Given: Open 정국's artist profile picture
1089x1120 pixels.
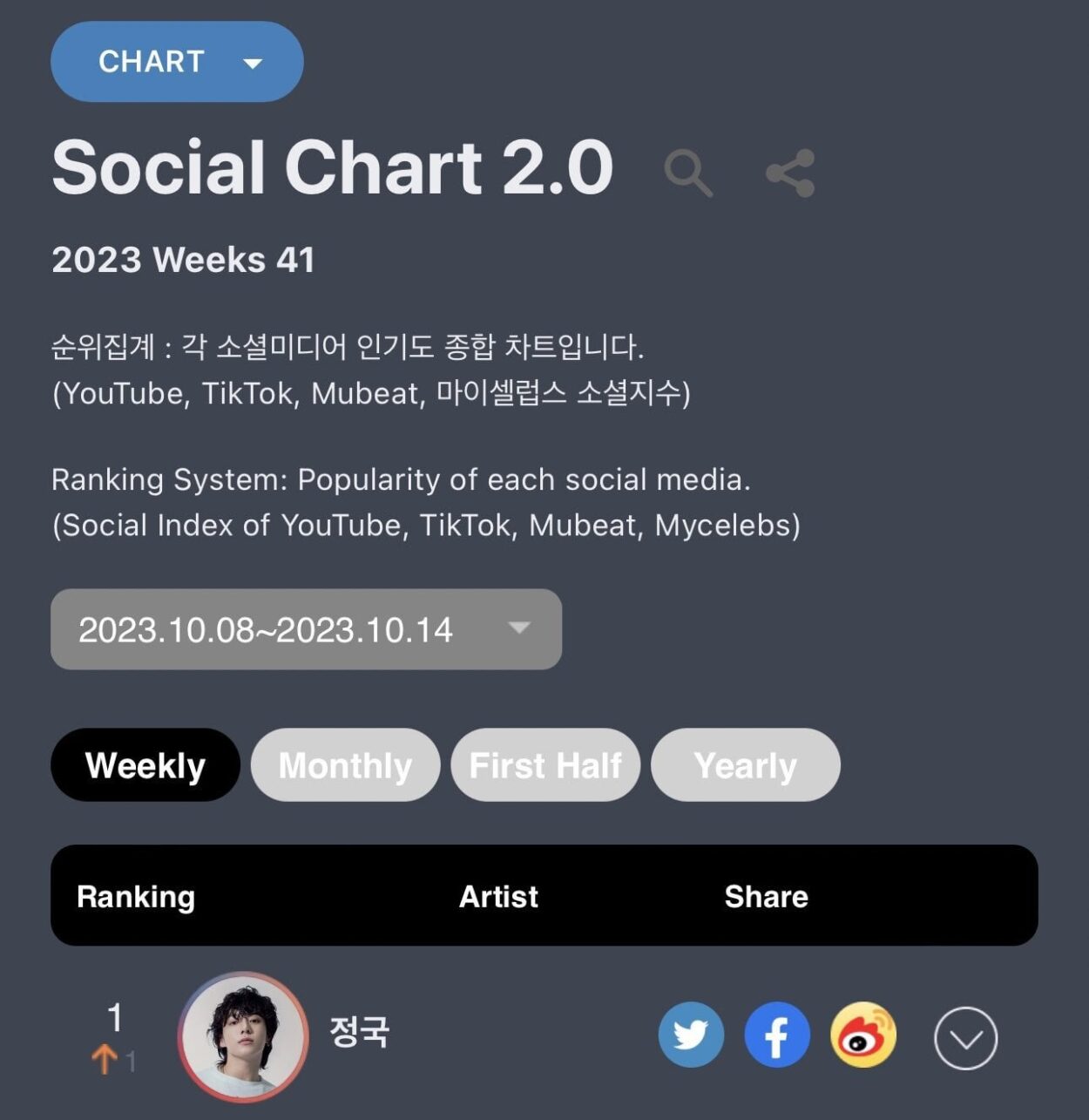Looking at the screenshot, I should [243, 1036].
